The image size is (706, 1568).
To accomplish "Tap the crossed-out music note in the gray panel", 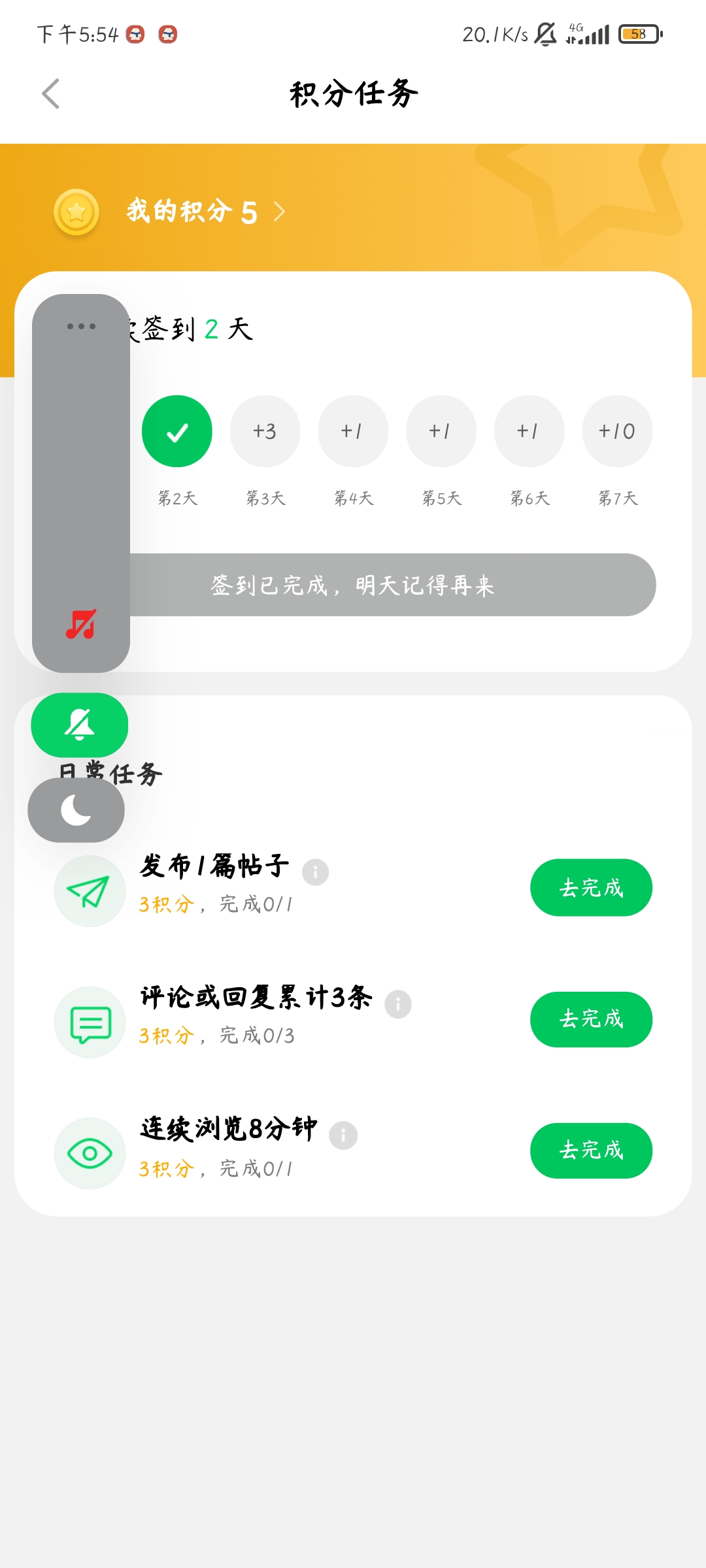I will pyautogui.click(x=81, y=624).
